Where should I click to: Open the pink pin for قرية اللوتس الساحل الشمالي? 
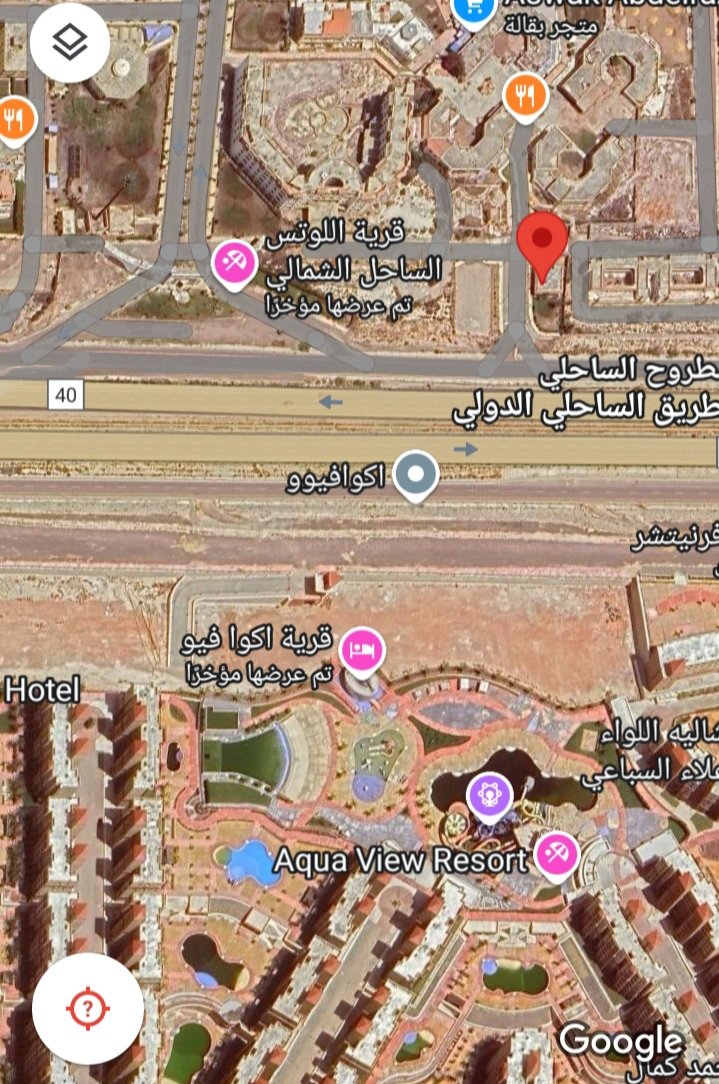pyautogui.click(x=235, y=264)
